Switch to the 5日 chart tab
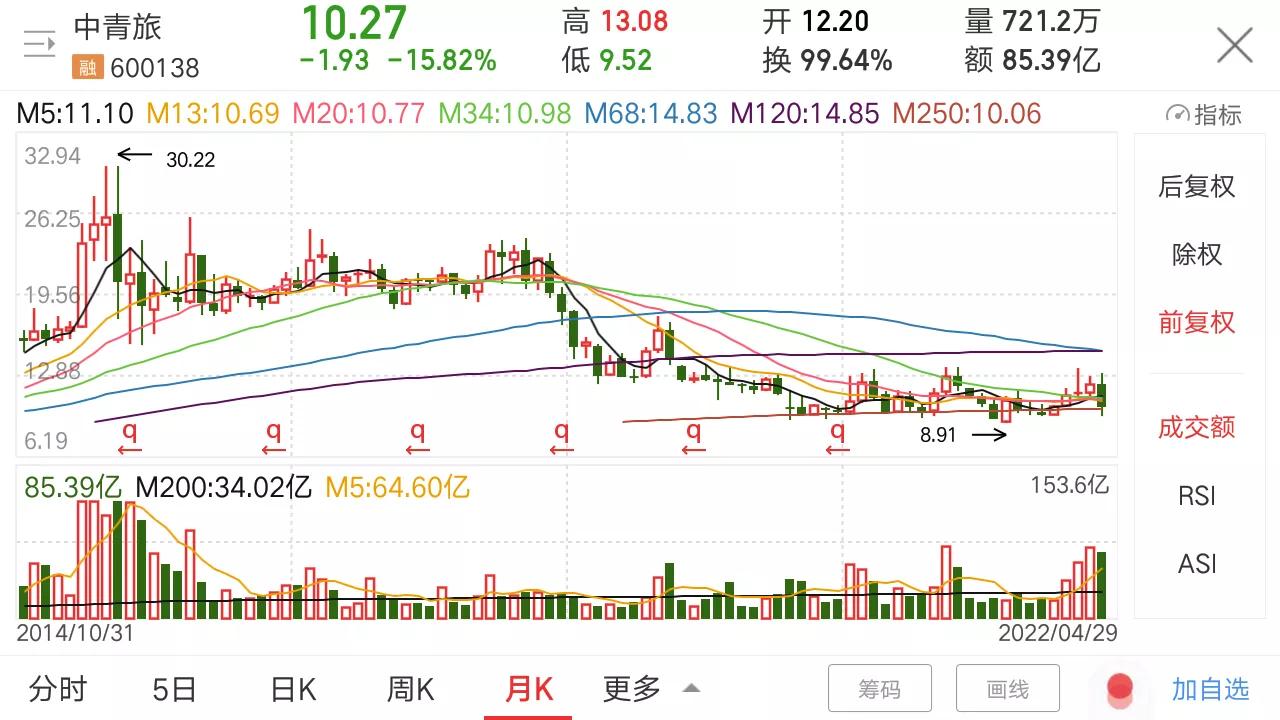The height and width of the screenshot is (720, 1280). 174,689
